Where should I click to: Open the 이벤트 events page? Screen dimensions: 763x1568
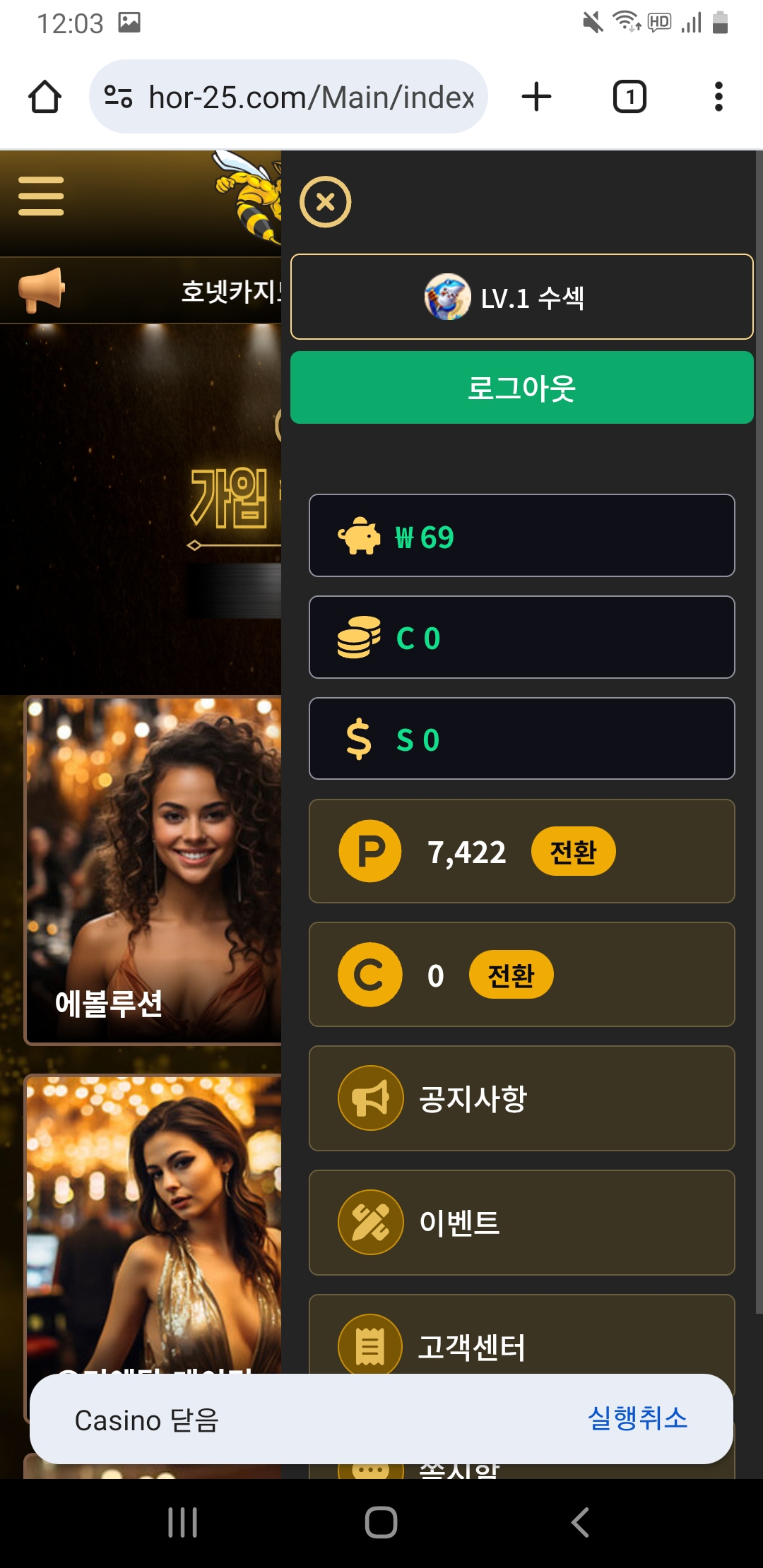(522, 1223)
